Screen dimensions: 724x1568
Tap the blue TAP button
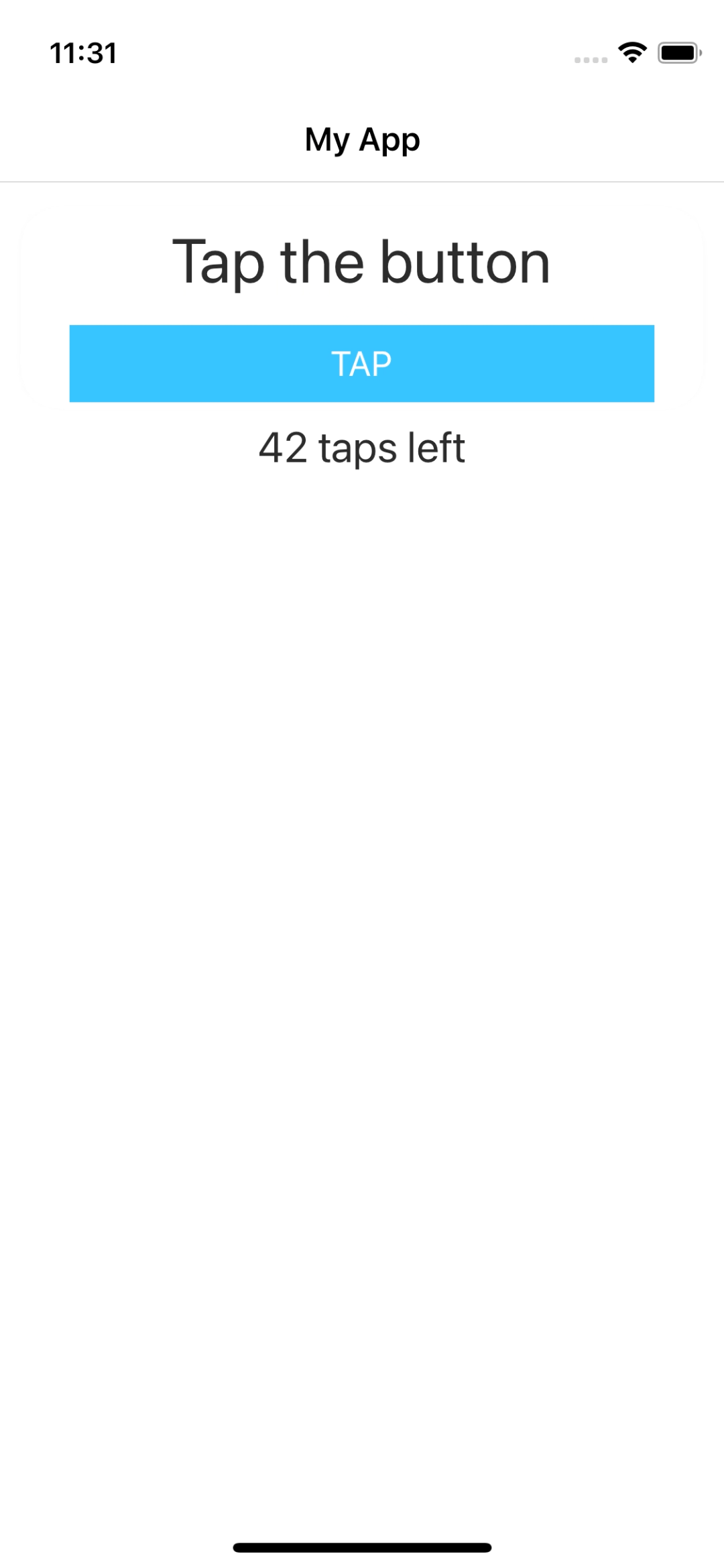coord(362,363)
